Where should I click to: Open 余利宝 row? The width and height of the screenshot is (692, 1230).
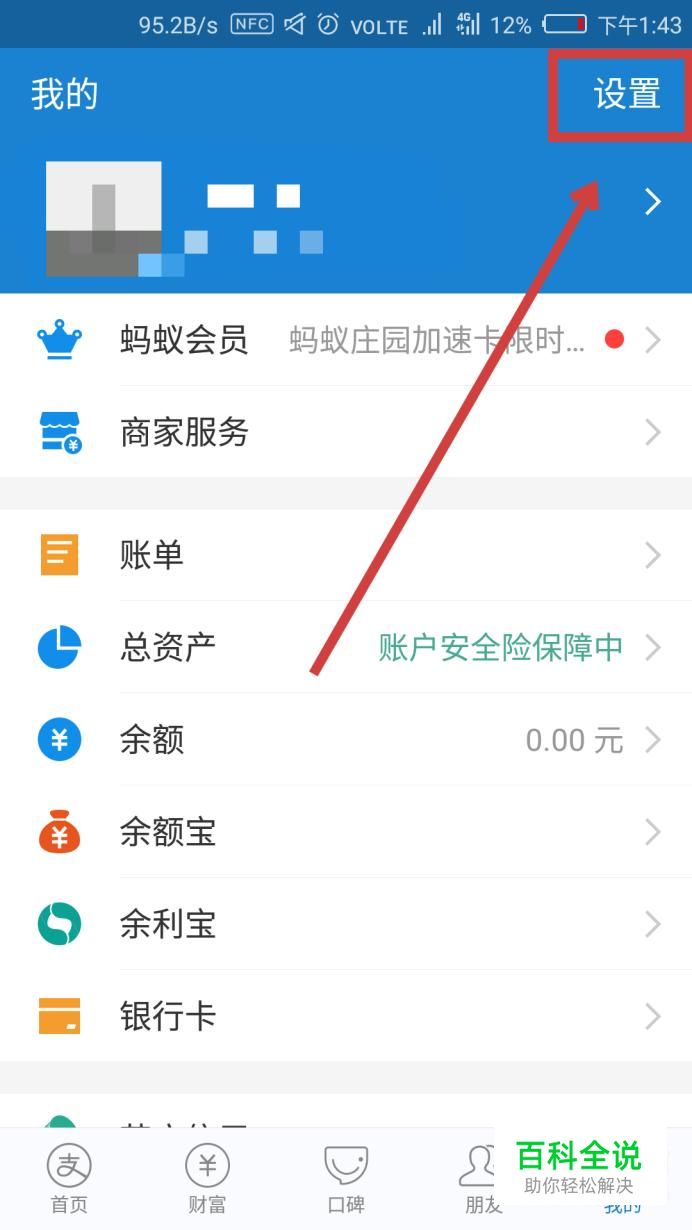pyautogui.click(x=345, y=924)
